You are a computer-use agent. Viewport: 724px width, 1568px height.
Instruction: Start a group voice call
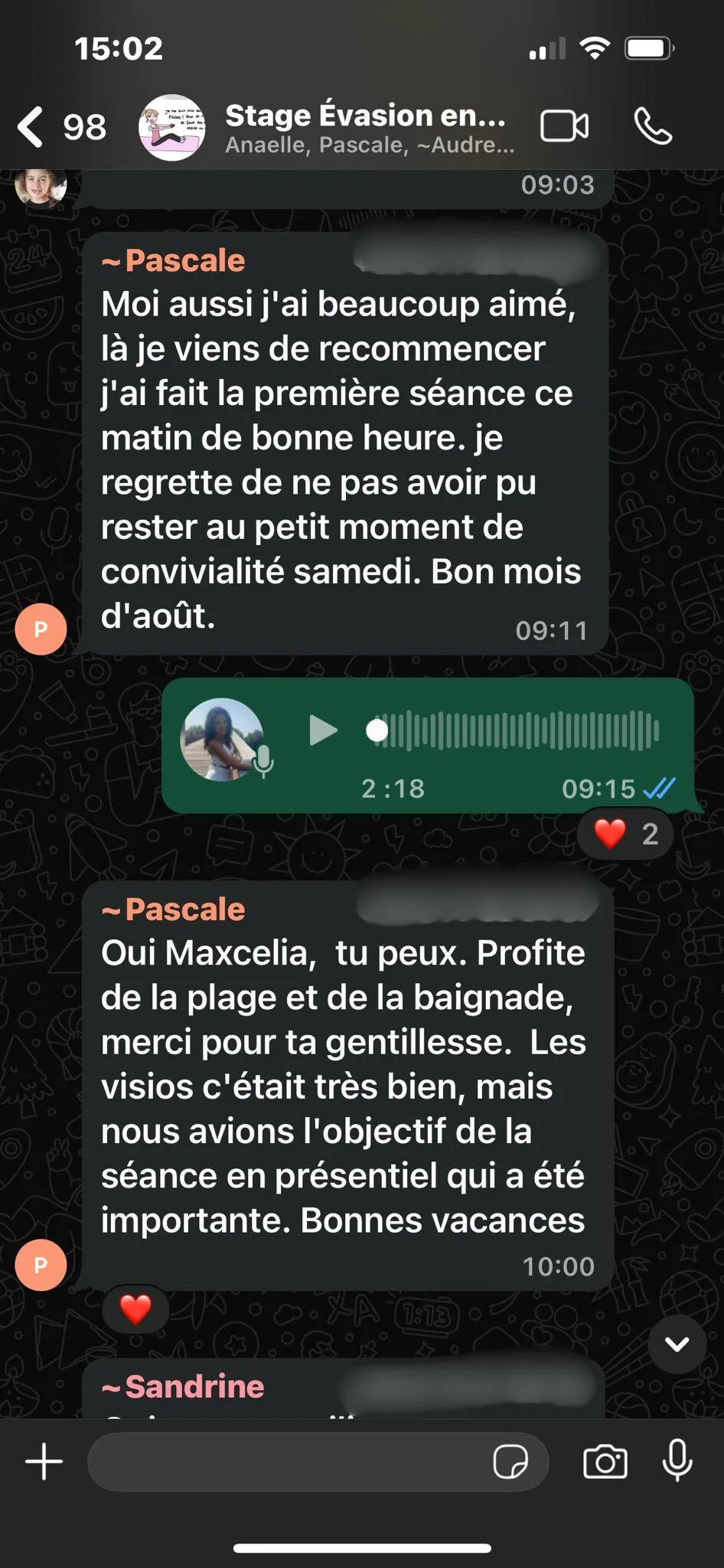[653, 127]
